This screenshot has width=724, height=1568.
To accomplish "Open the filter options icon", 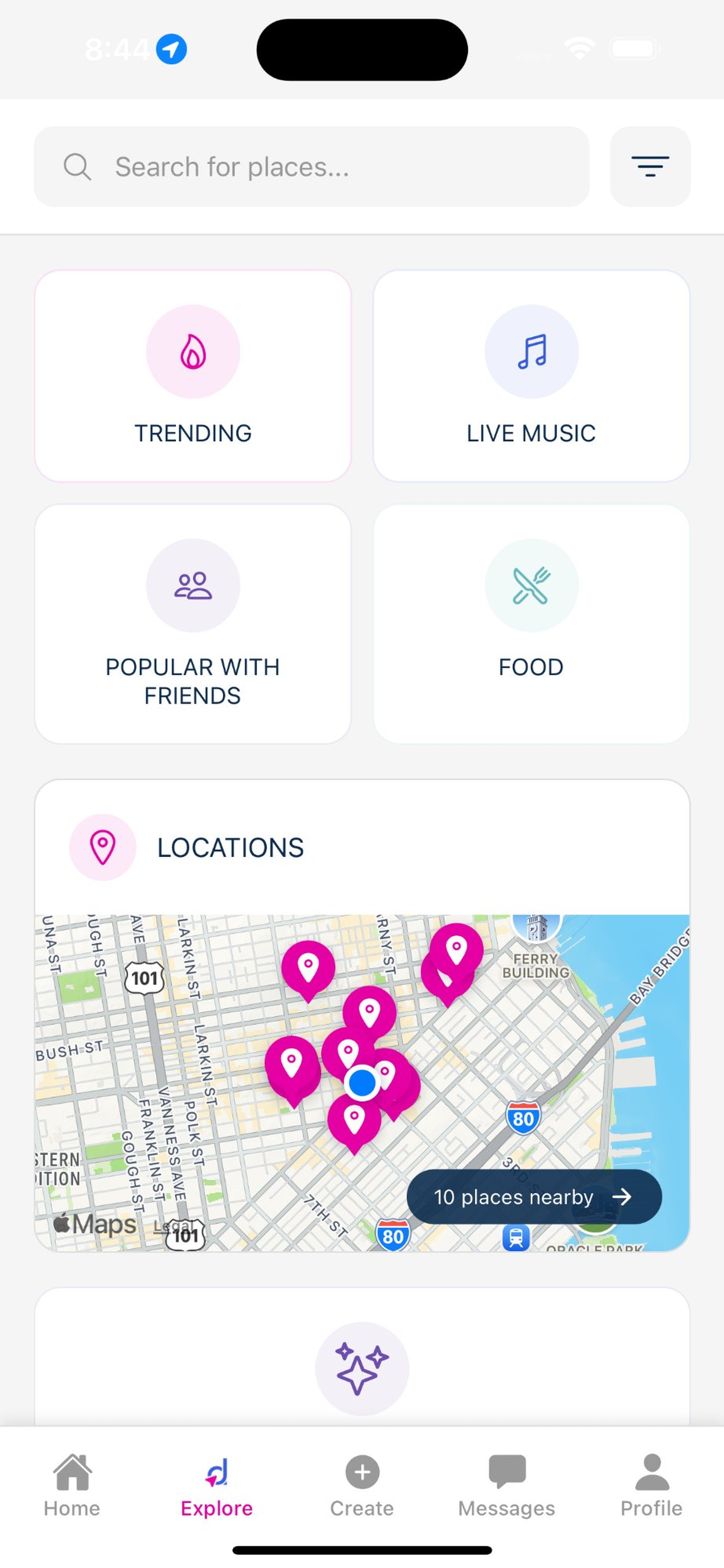I will [x=650, y=167].
